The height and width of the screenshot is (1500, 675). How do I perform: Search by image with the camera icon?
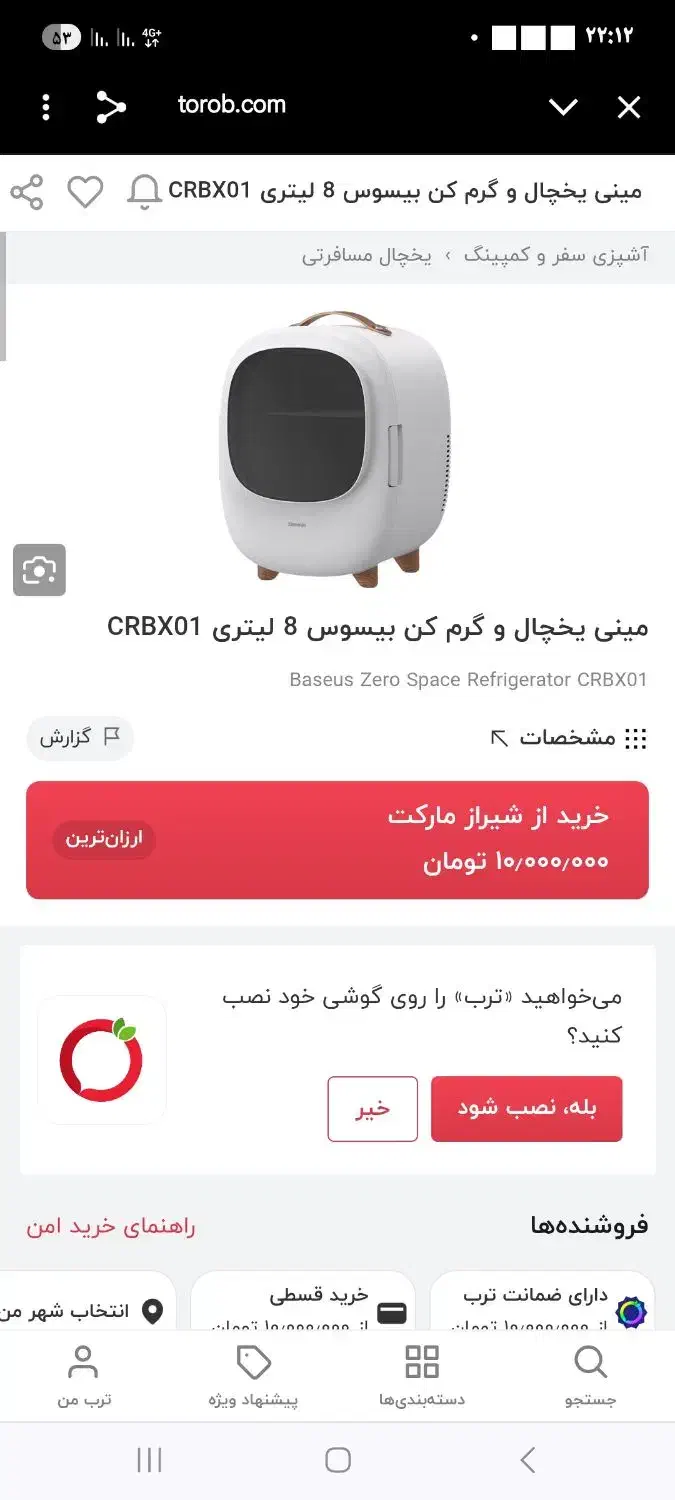pos(39,570)
